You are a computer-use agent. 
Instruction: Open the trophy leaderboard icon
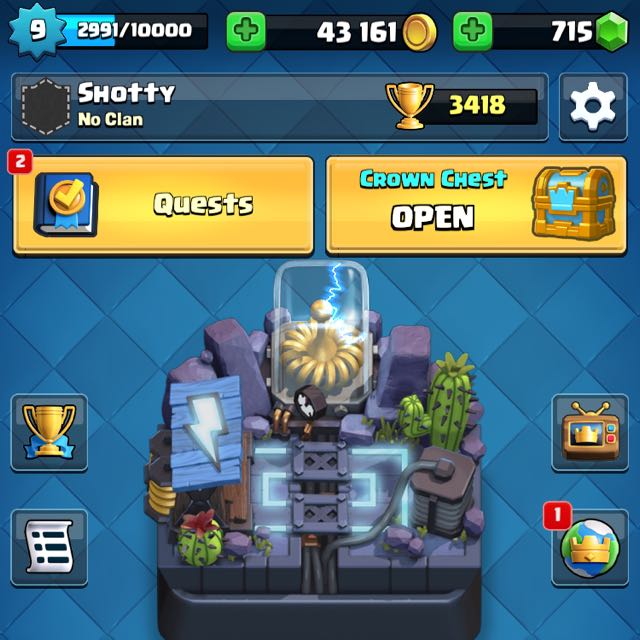[x=48, y=432]
